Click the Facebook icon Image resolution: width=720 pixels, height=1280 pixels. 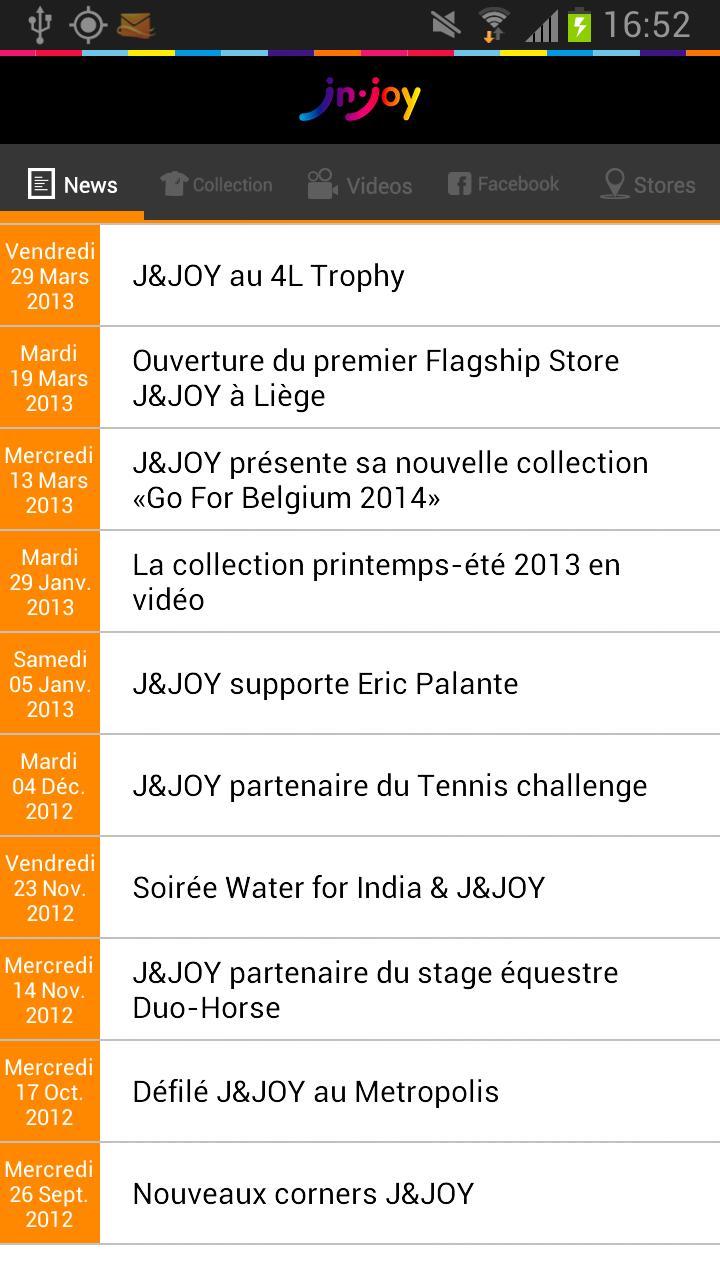coord(460,182)
